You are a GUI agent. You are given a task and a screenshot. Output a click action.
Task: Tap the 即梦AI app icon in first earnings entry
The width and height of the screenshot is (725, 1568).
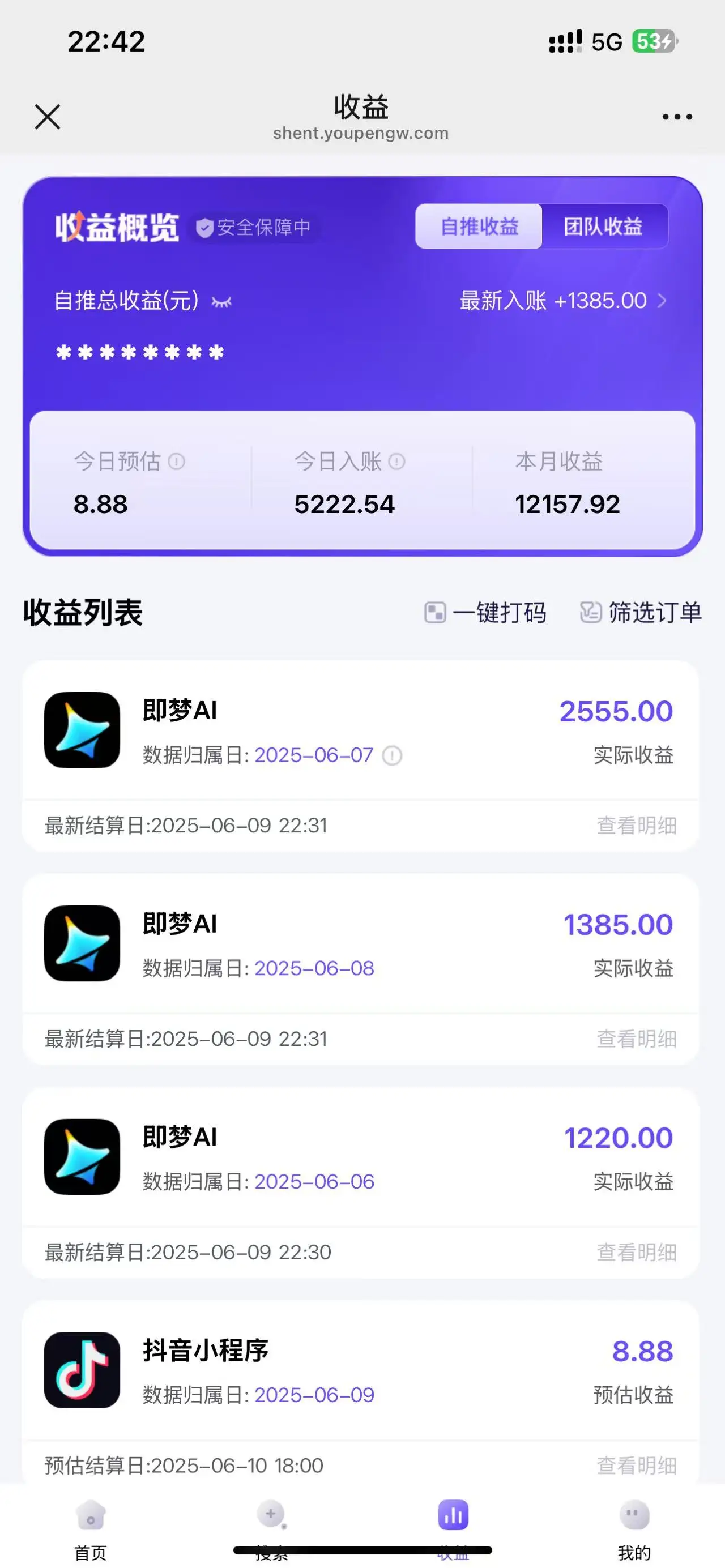[x=82, y=730]
